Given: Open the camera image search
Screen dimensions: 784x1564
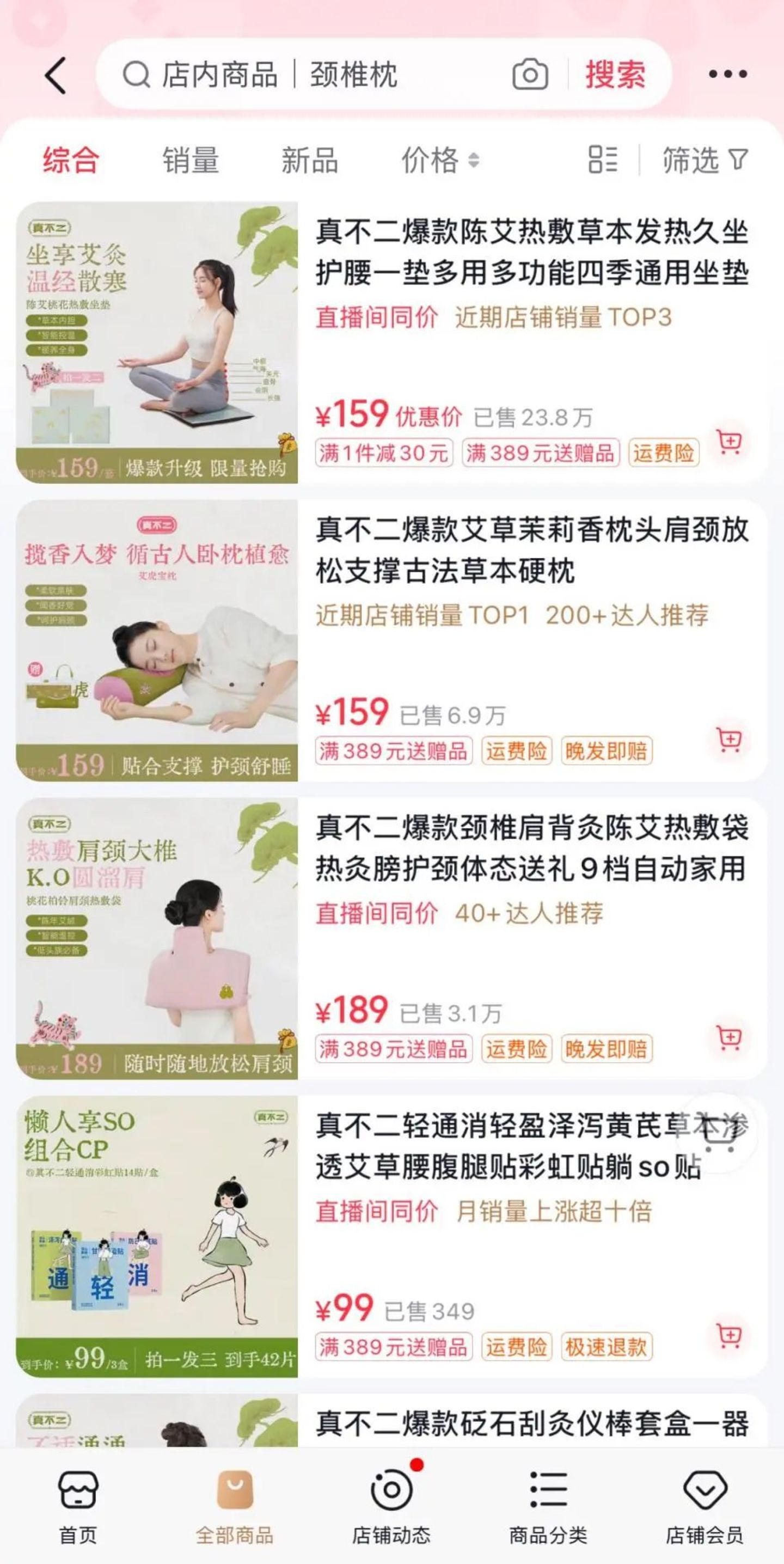Looking at the screenshot, I should coord(530,75).
